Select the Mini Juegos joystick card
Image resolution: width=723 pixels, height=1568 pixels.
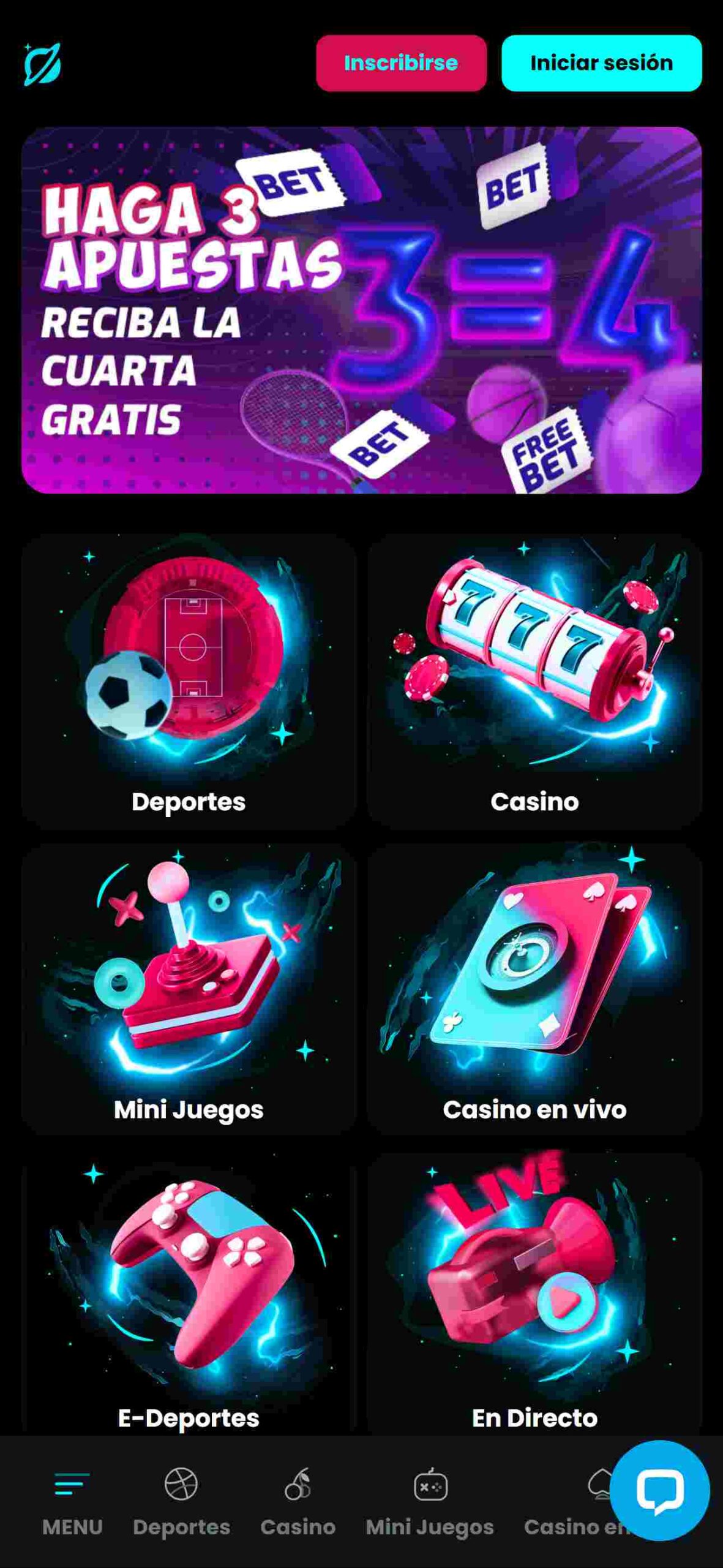coord(189,990)
